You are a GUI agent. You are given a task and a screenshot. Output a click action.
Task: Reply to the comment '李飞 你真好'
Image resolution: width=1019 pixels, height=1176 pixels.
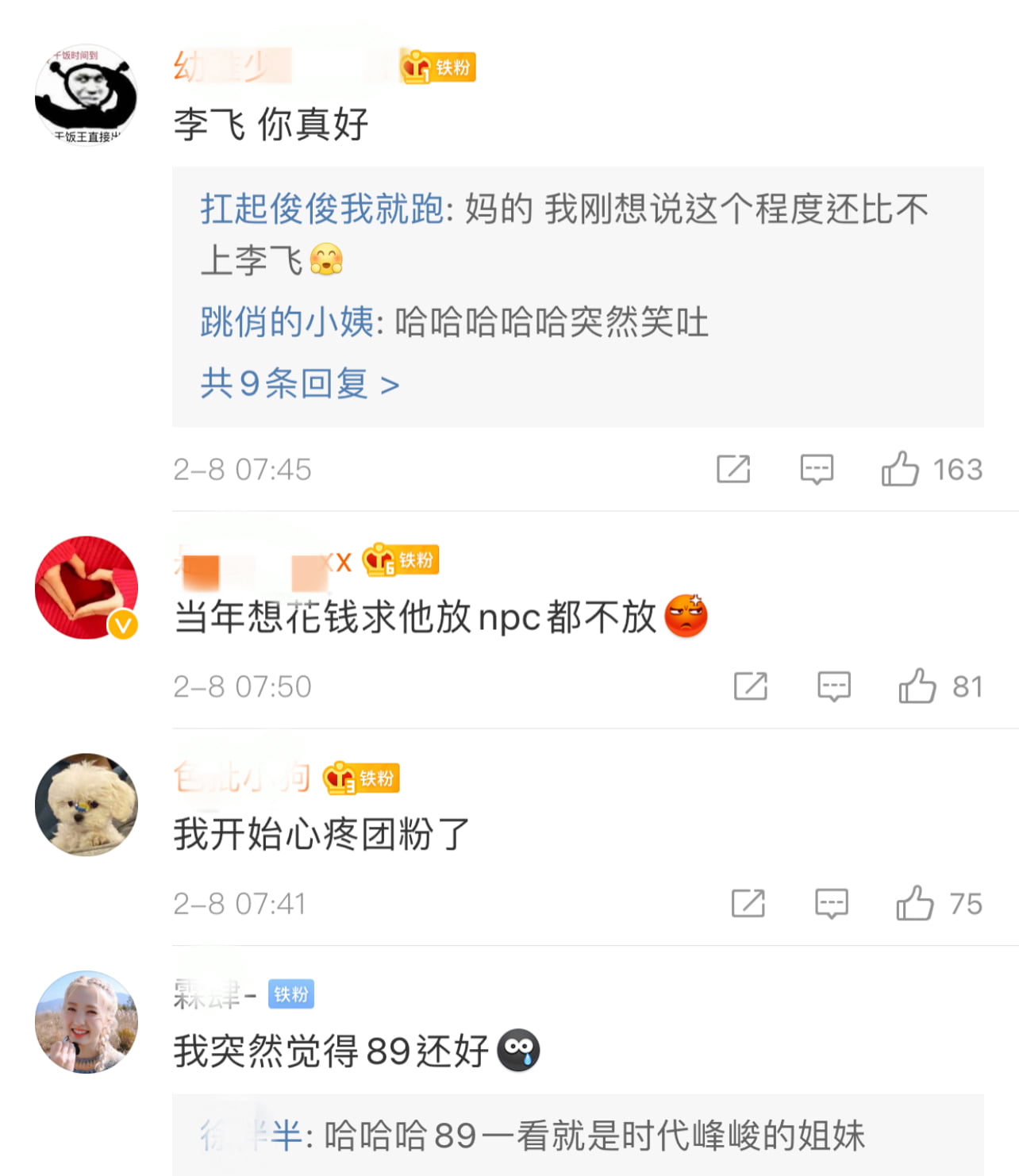point(816,469)
